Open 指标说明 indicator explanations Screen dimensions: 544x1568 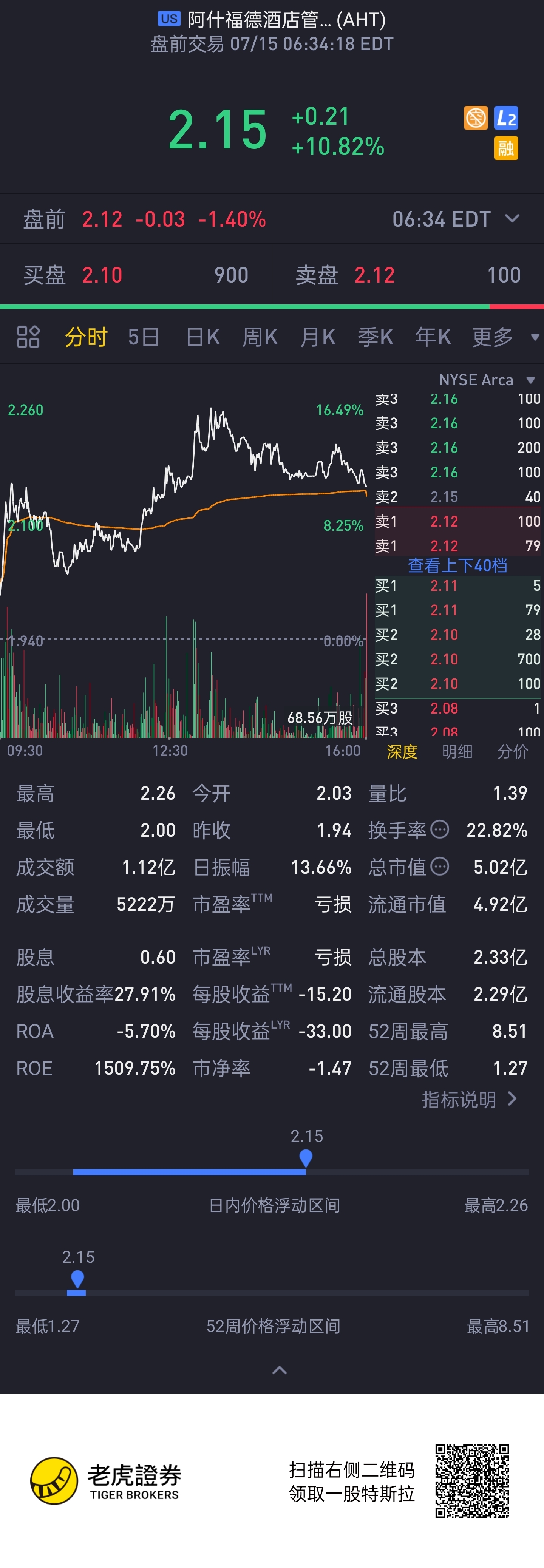[x=469, y=1099]
